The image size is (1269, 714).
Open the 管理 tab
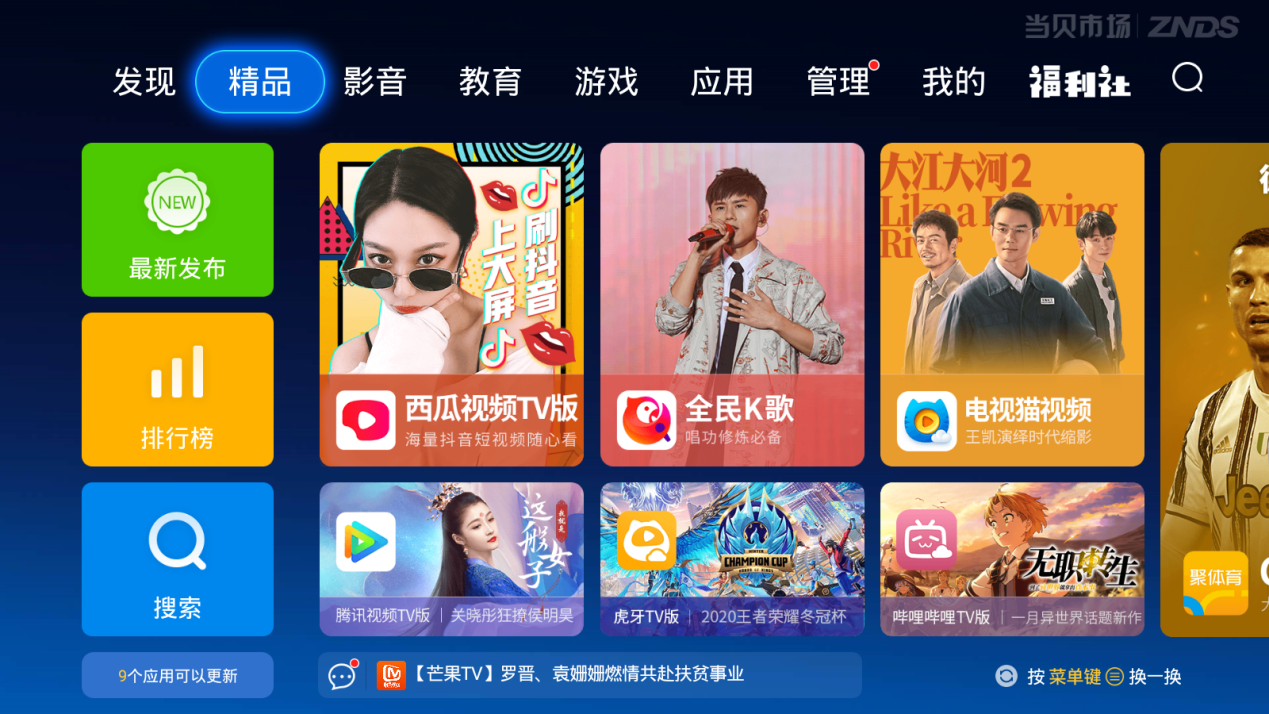838,82
